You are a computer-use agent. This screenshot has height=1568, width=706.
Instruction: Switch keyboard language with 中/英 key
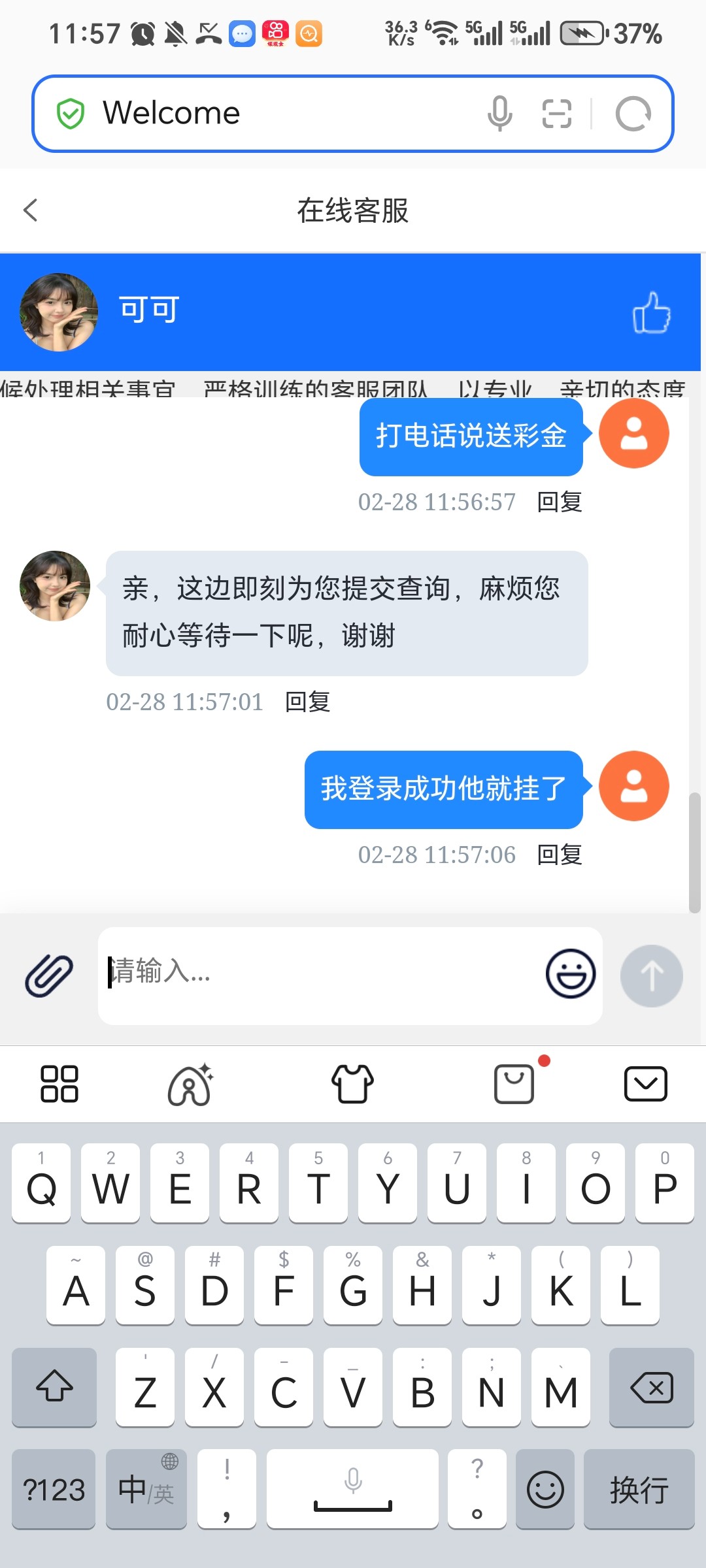(146, 1490)
